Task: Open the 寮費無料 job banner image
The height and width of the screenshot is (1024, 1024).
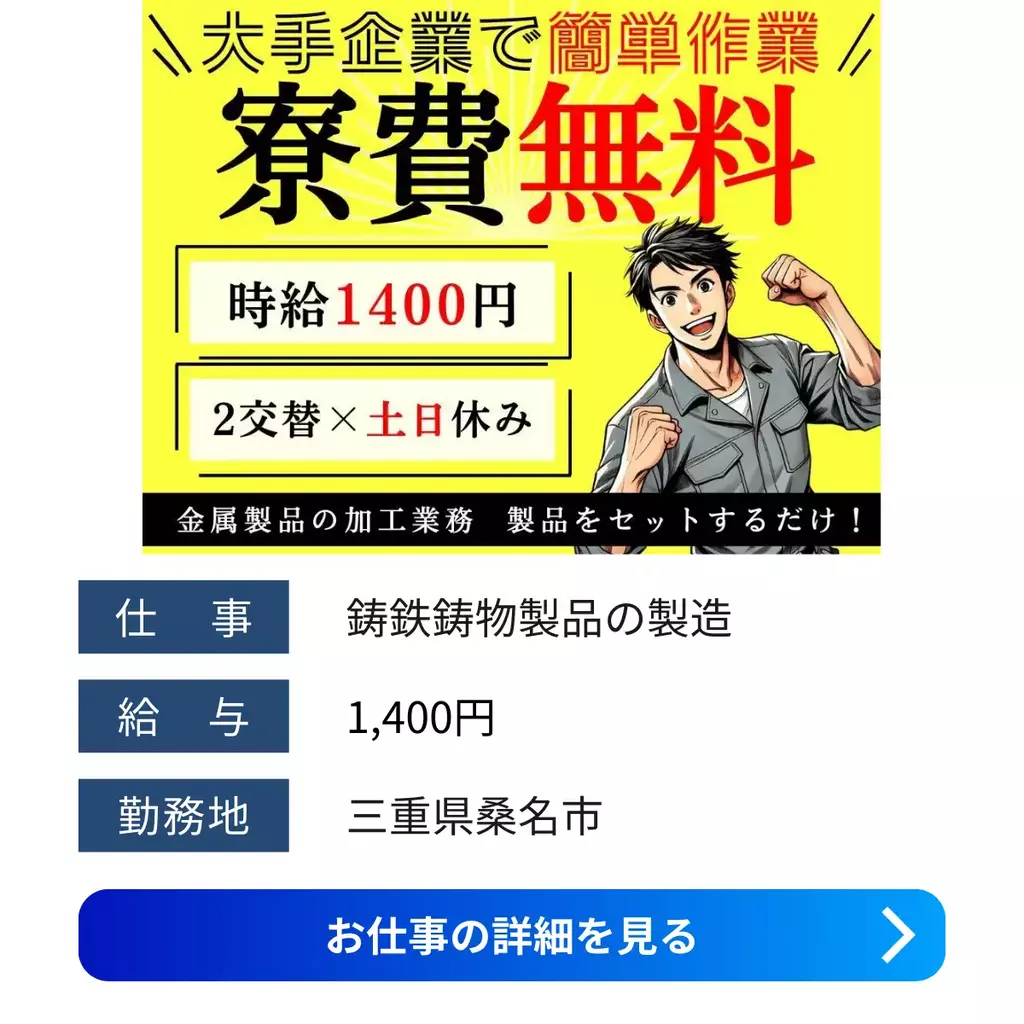Action: pos(511,275)
